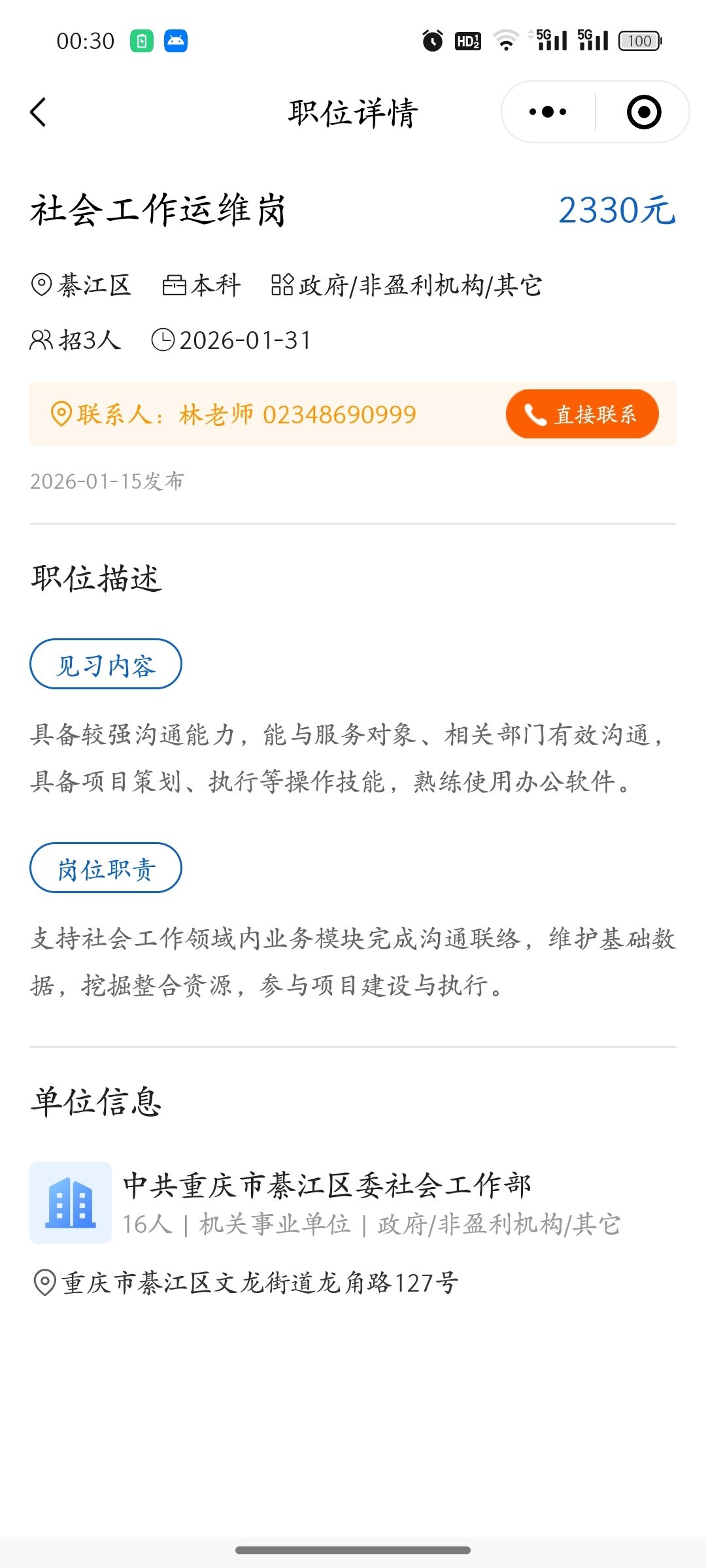Open the mini program three-dot menu
706x1568 pixels.
click(548, 112)
